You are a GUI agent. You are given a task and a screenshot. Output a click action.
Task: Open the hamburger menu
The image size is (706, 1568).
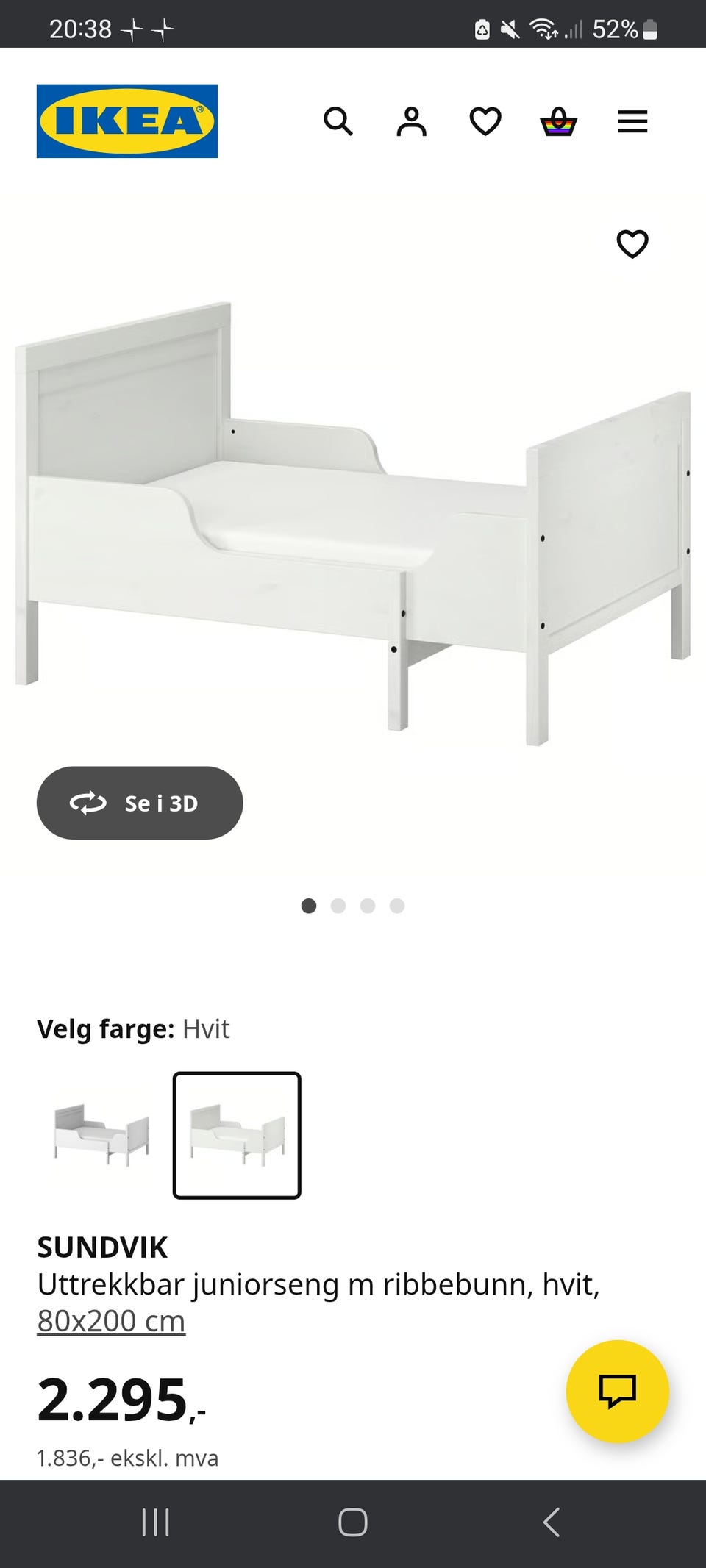[632, 121]
